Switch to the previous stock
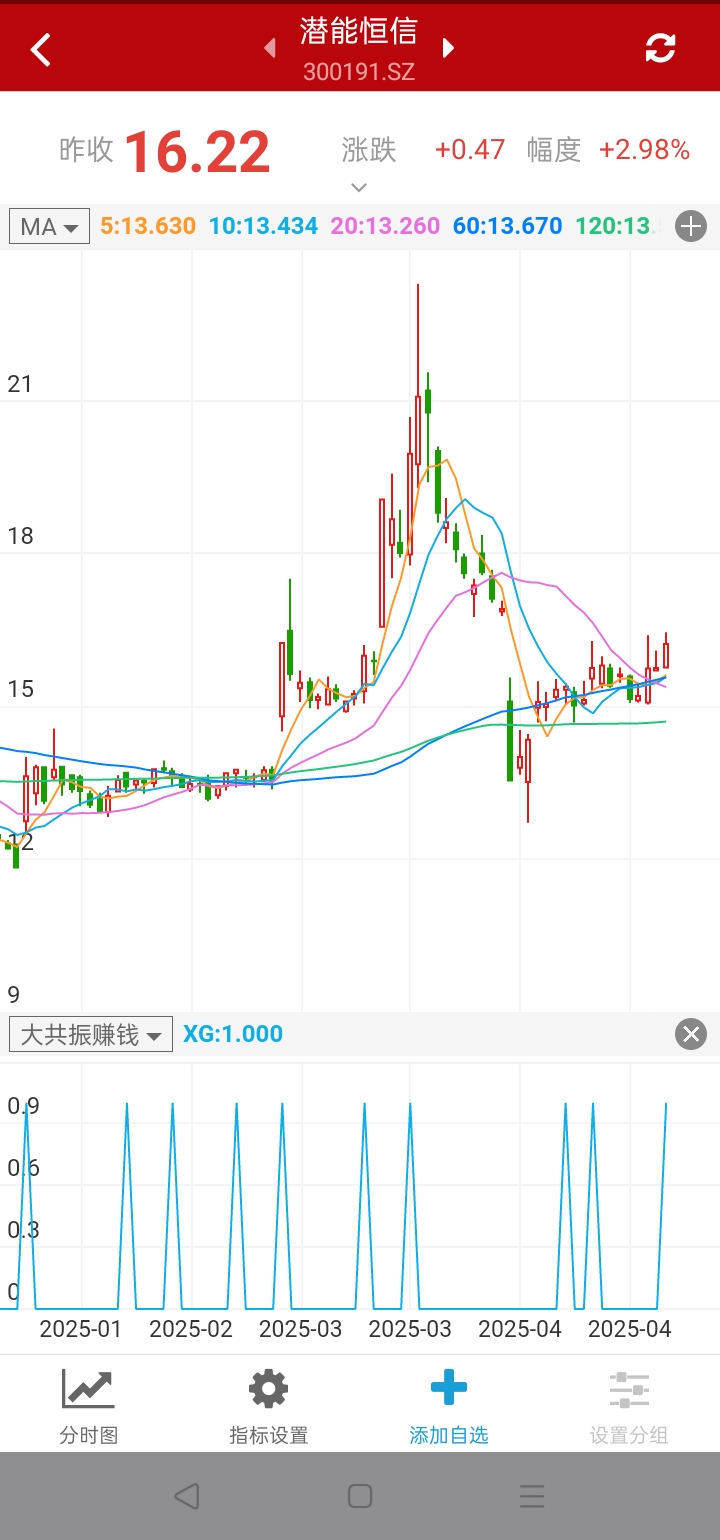Image resolution: width=720 pixels, height=1540 pixels. (270, 48)
